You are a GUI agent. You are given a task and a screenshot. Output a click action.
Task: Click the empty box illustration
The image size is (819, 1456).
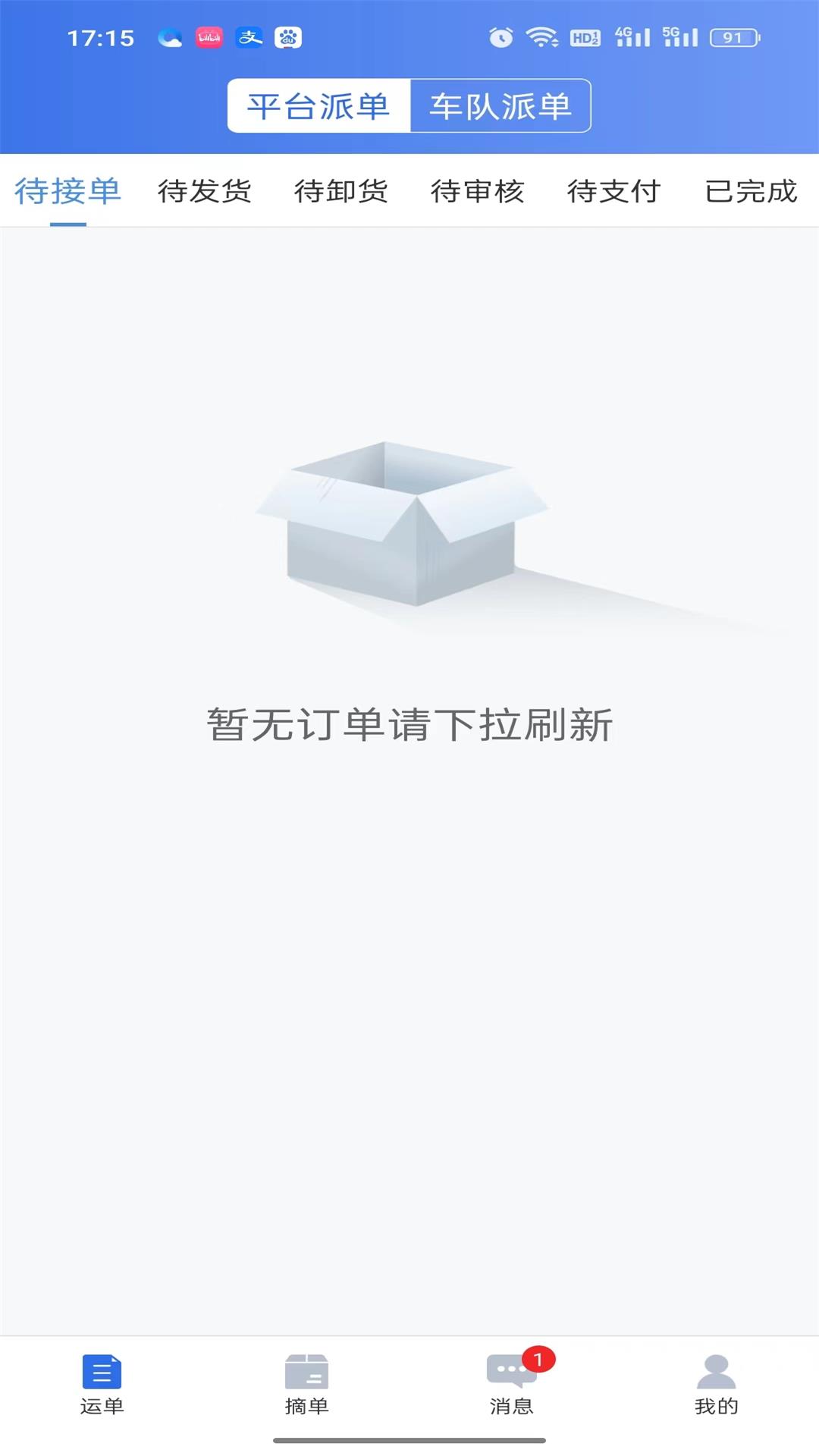(409, 531)
